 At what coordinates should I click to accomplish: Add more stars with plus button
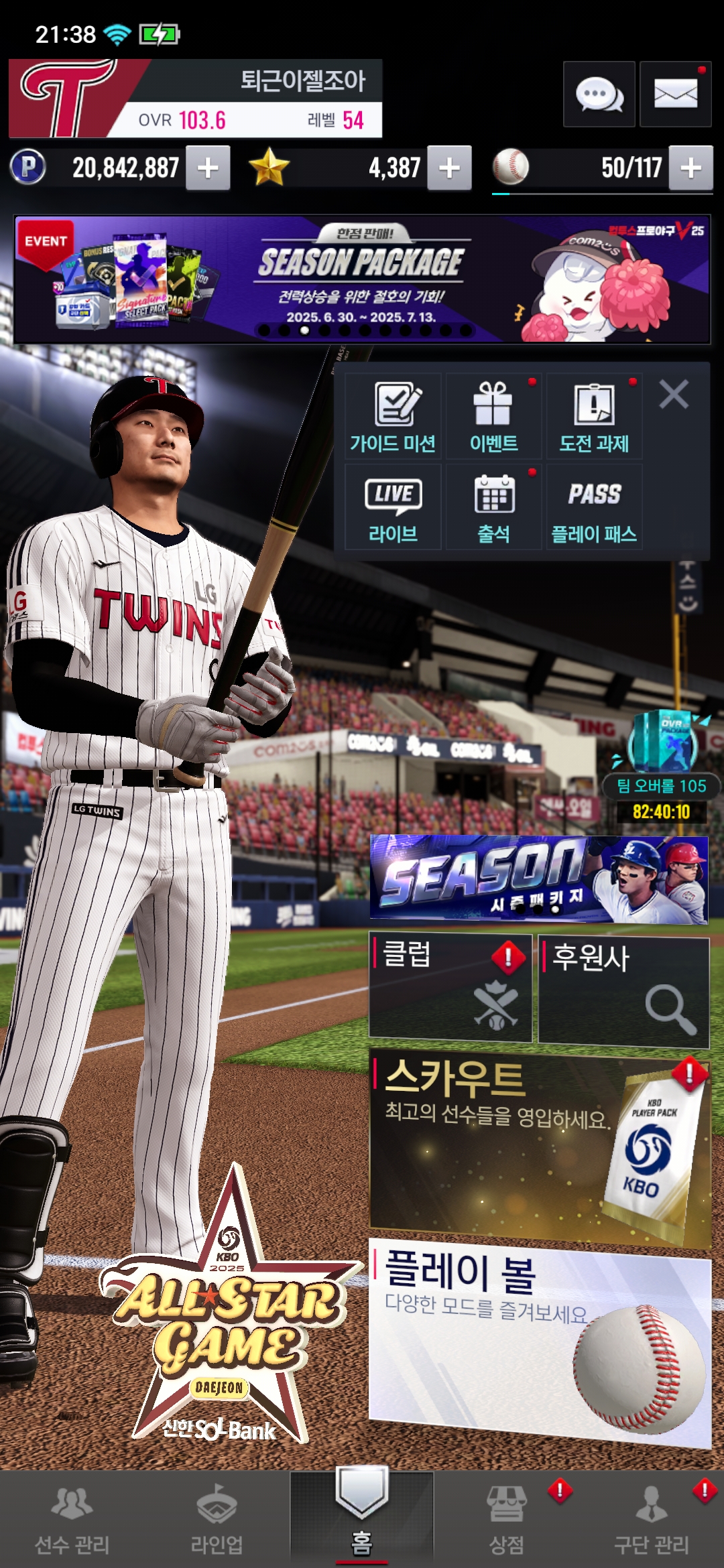(x=449, y=168)
